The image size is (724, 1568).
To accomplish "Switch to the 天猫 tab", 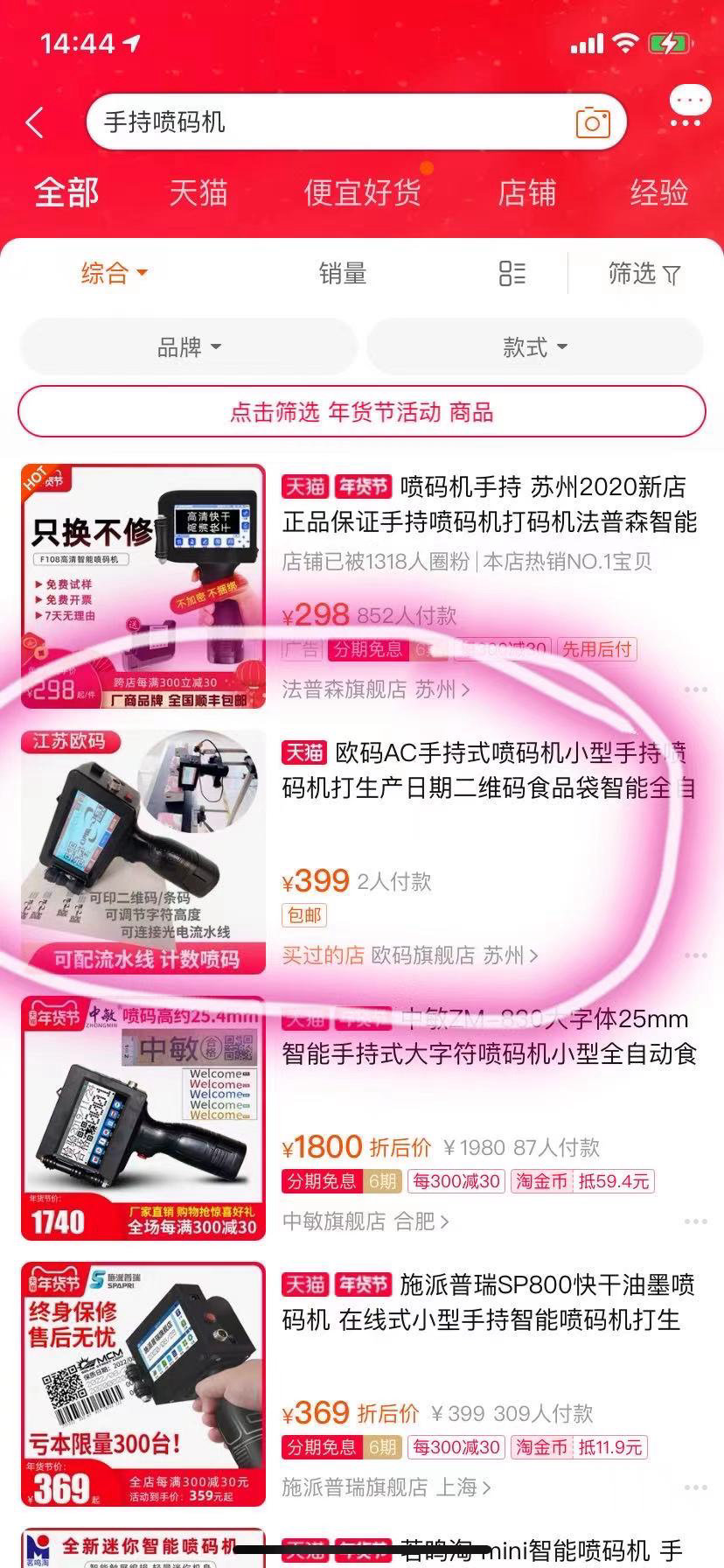I will [198, 192].
